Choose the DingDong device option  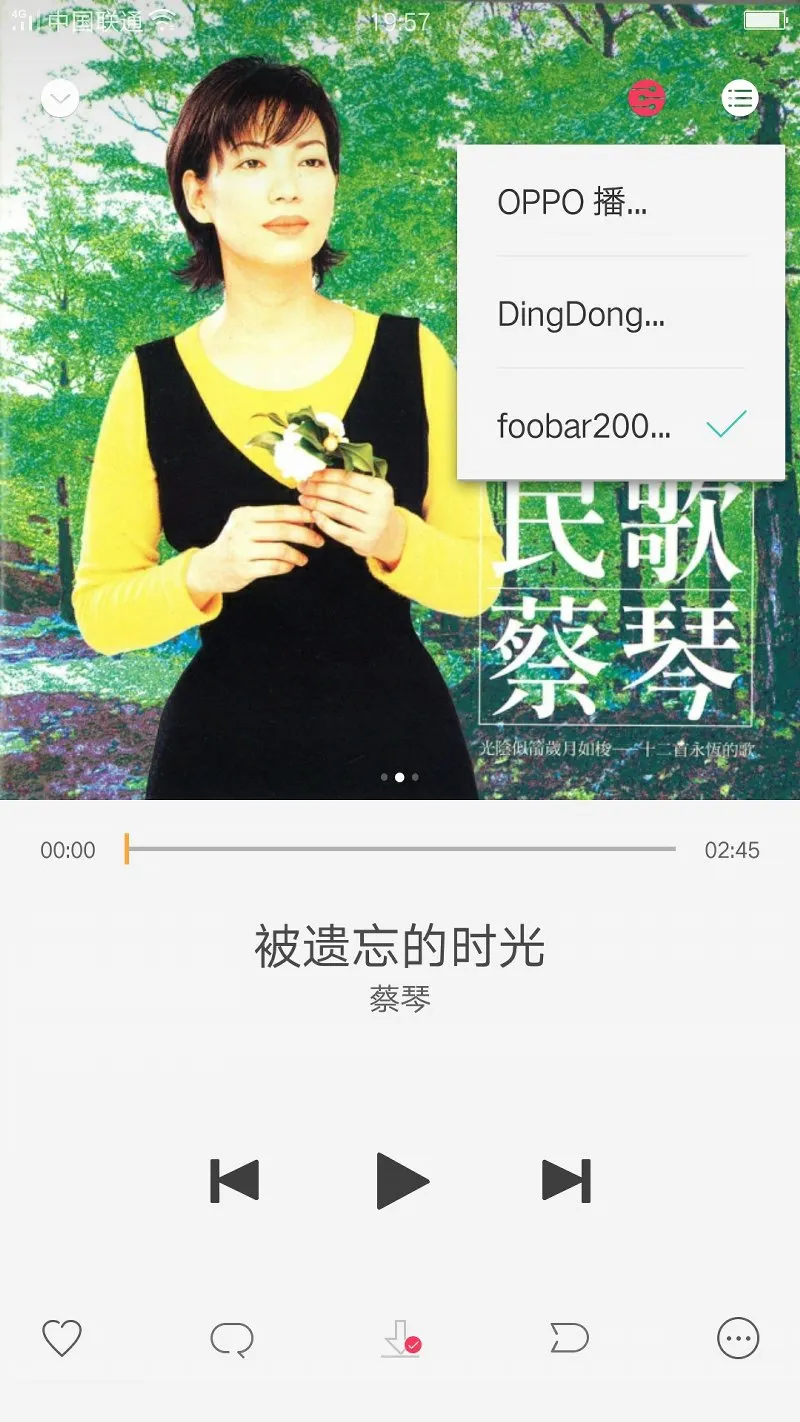pyautogui.click(x=621, y=314)
